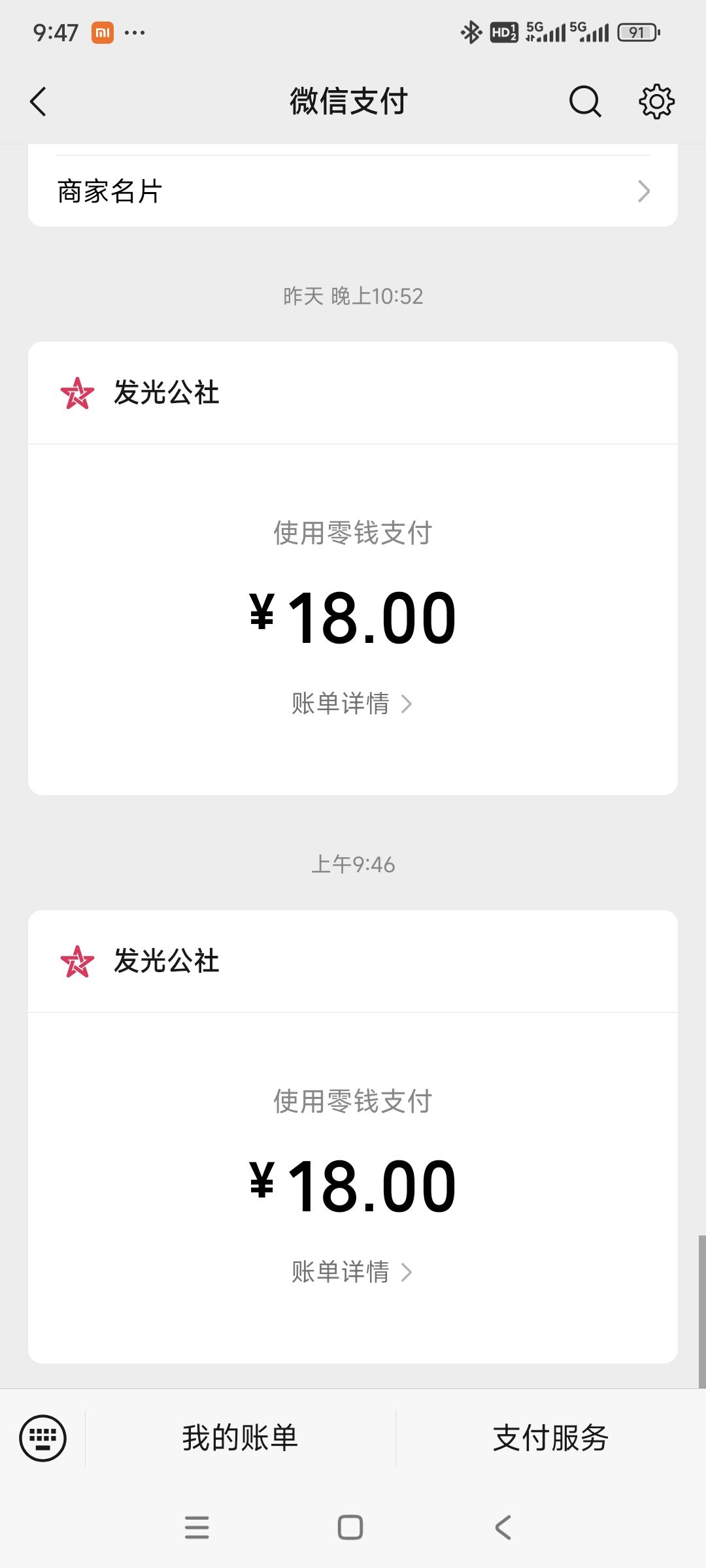
Task: Open search in 微信支付
Action: coord(584,102)
